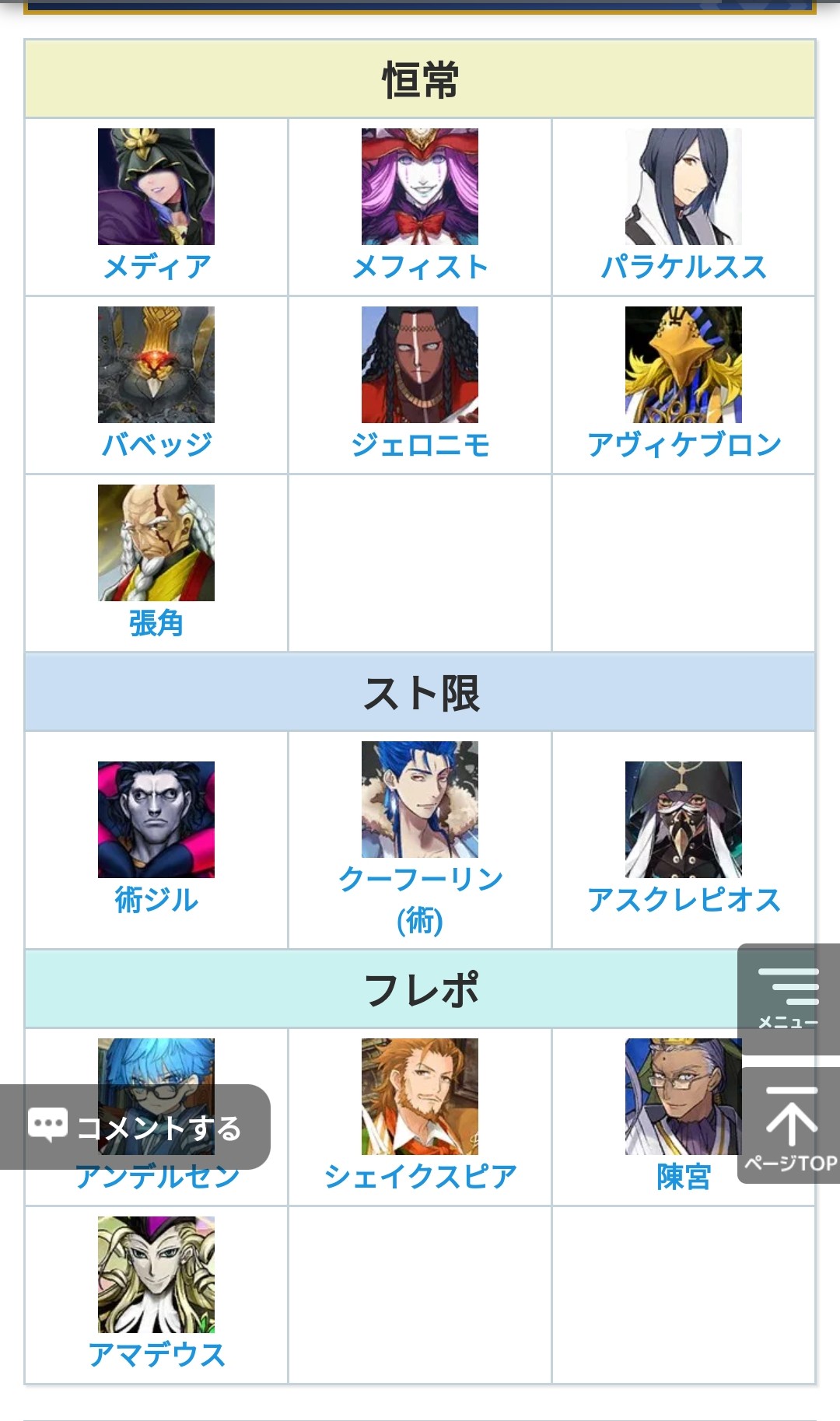
Task: Open the 陳宮 character page
Action: pyautogui.click(x=684, y=1176)
